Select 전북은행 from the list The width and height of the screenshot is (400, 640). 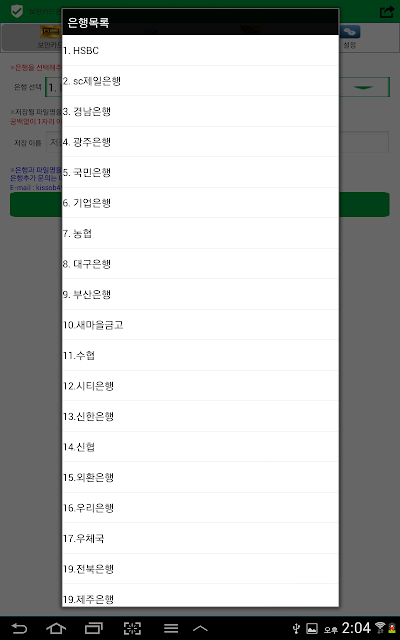click(x=200, y=569)
